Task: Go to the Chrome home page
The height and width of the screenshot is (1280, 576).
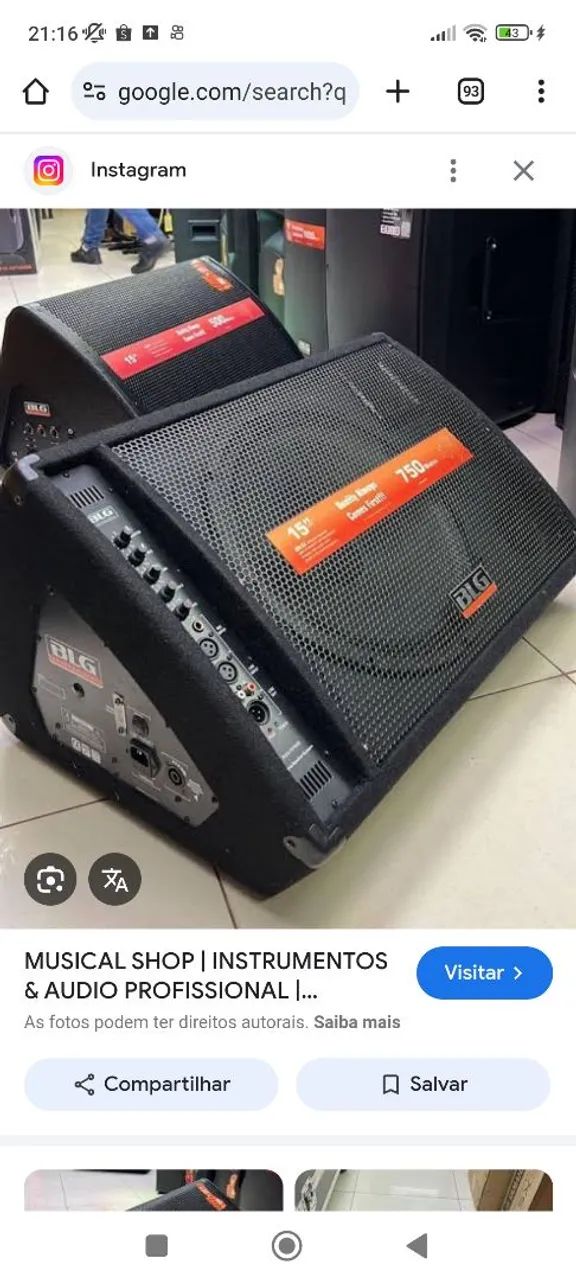Action: [x=36, y=92]
